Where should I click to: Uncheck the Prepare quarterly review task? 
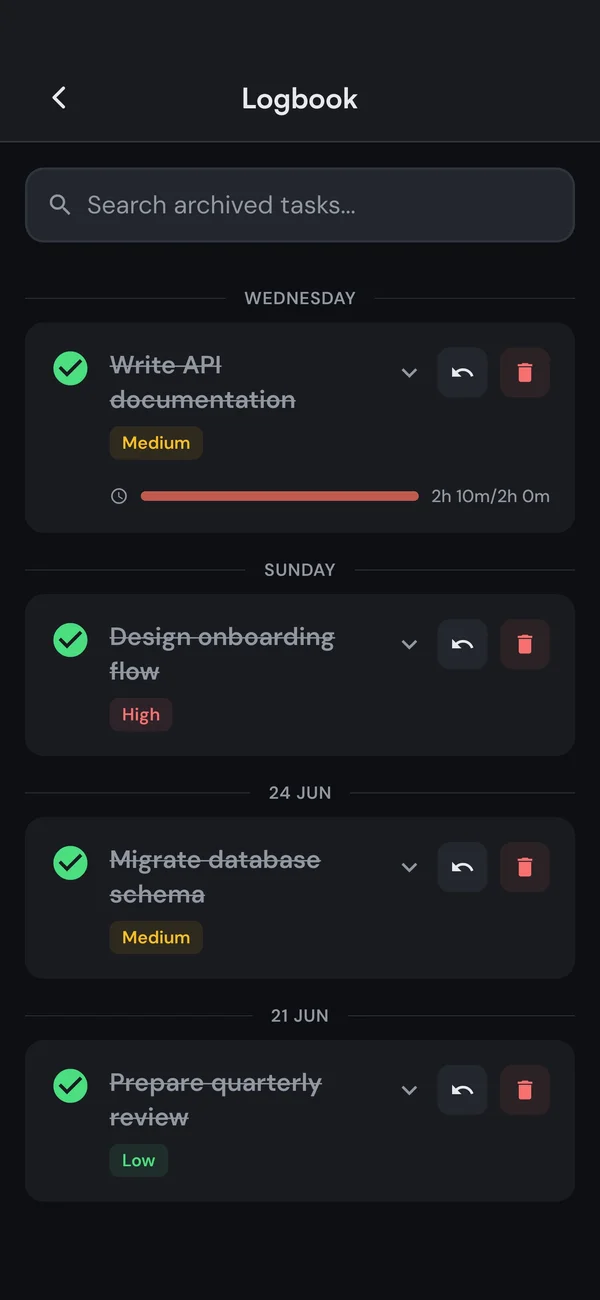coord(70,1086)
